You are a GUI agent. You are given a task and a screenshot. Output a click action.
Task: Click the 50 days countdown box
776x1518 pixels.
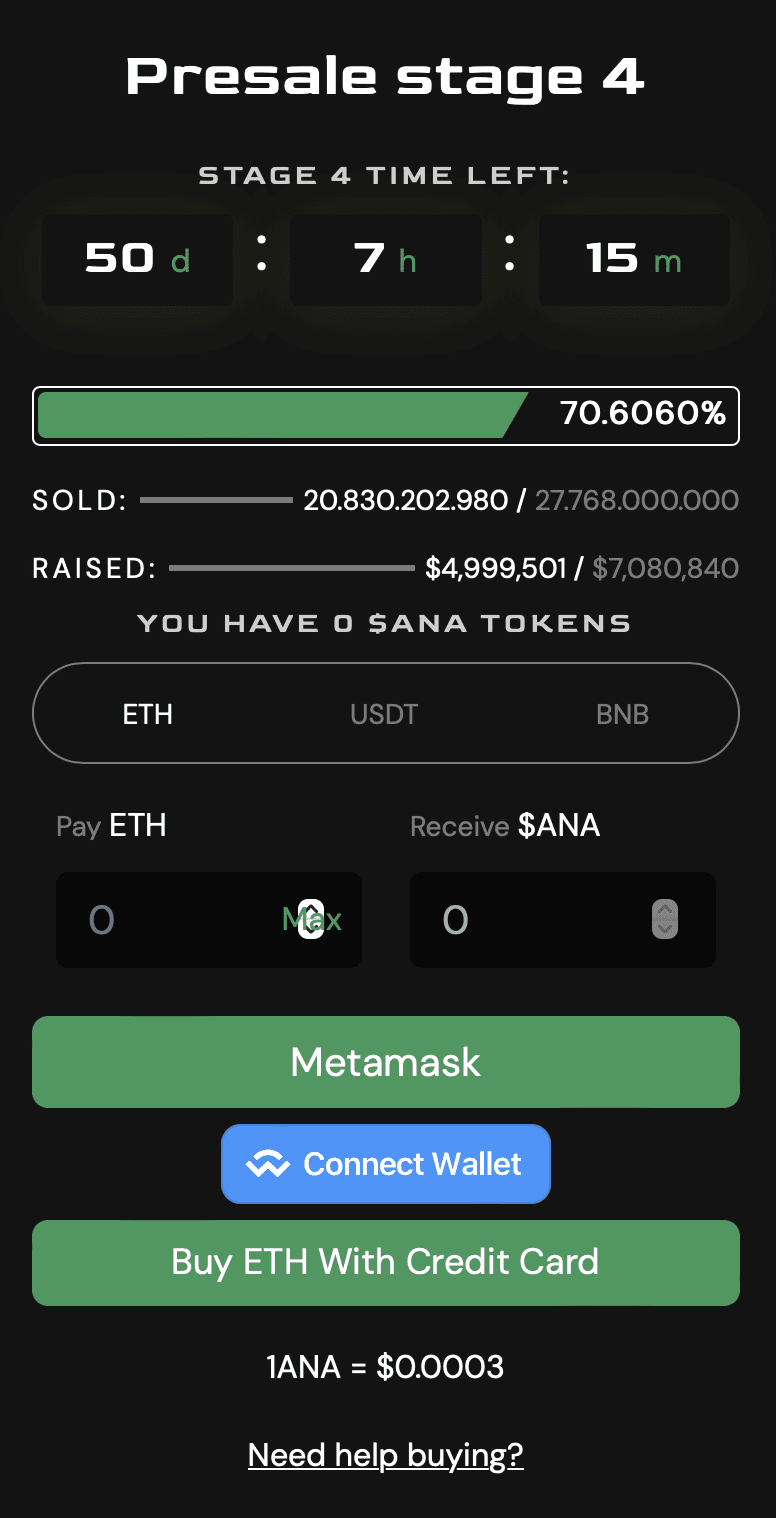point(137,259)
